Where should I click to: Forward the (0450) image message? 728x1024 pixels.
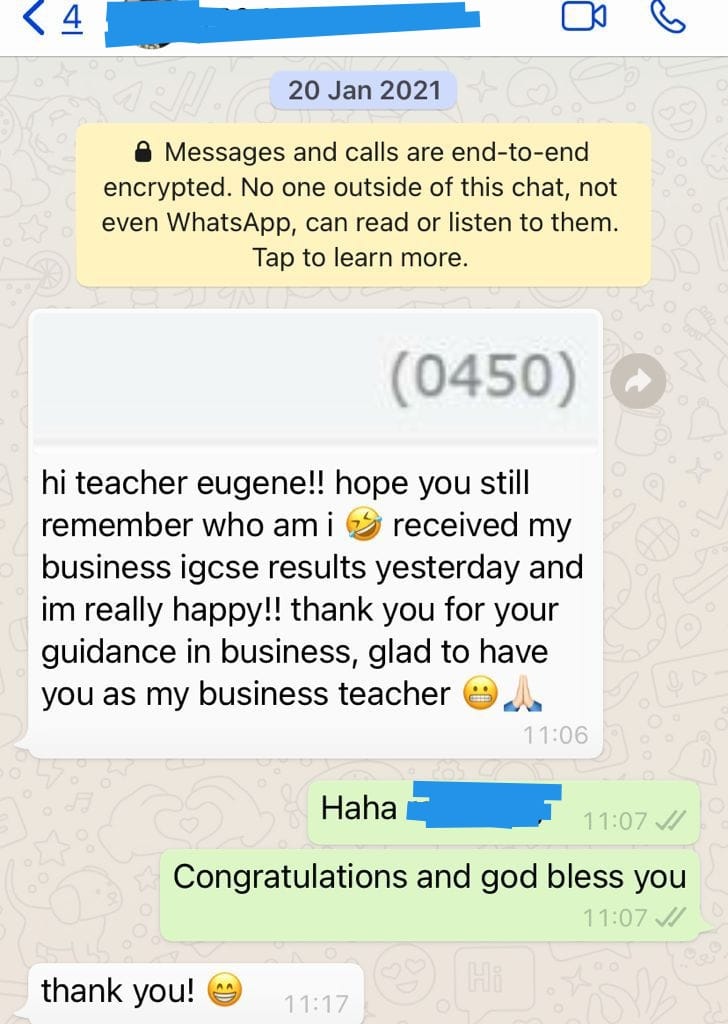pos(638,380)
